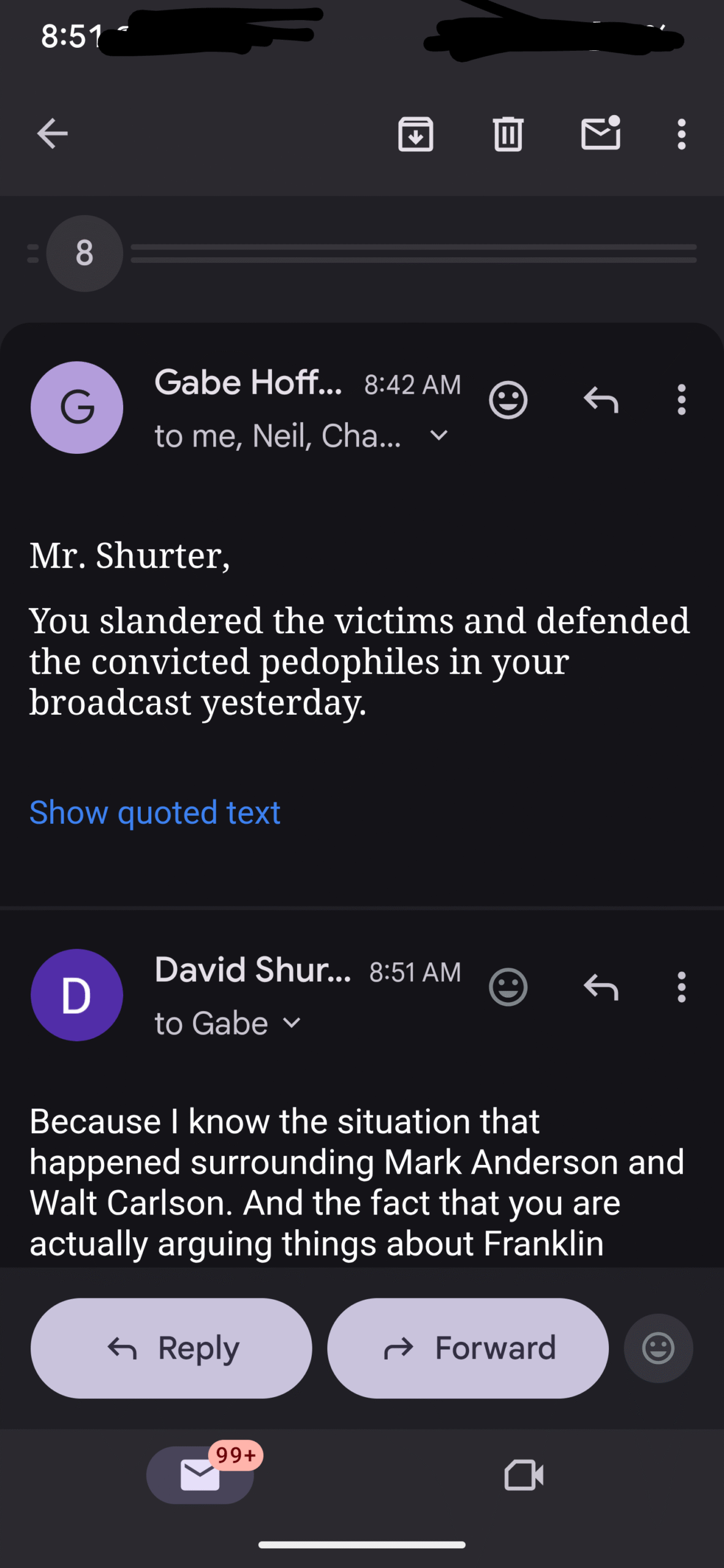Switch to the Mail tab
724x1568 pixels.
pos(200,1475)
